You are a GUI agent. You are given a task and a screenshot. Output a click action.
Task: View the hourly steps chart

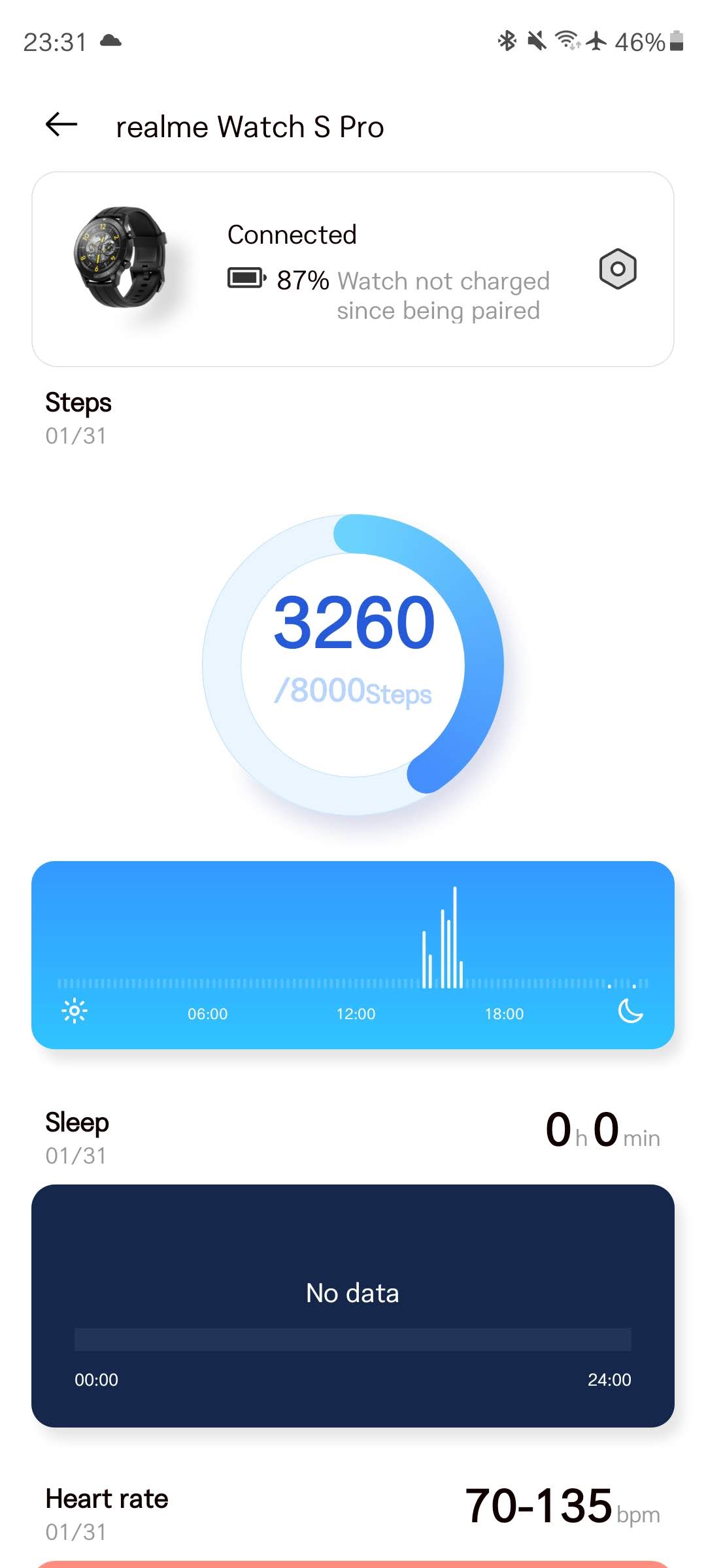pos(353,955)
